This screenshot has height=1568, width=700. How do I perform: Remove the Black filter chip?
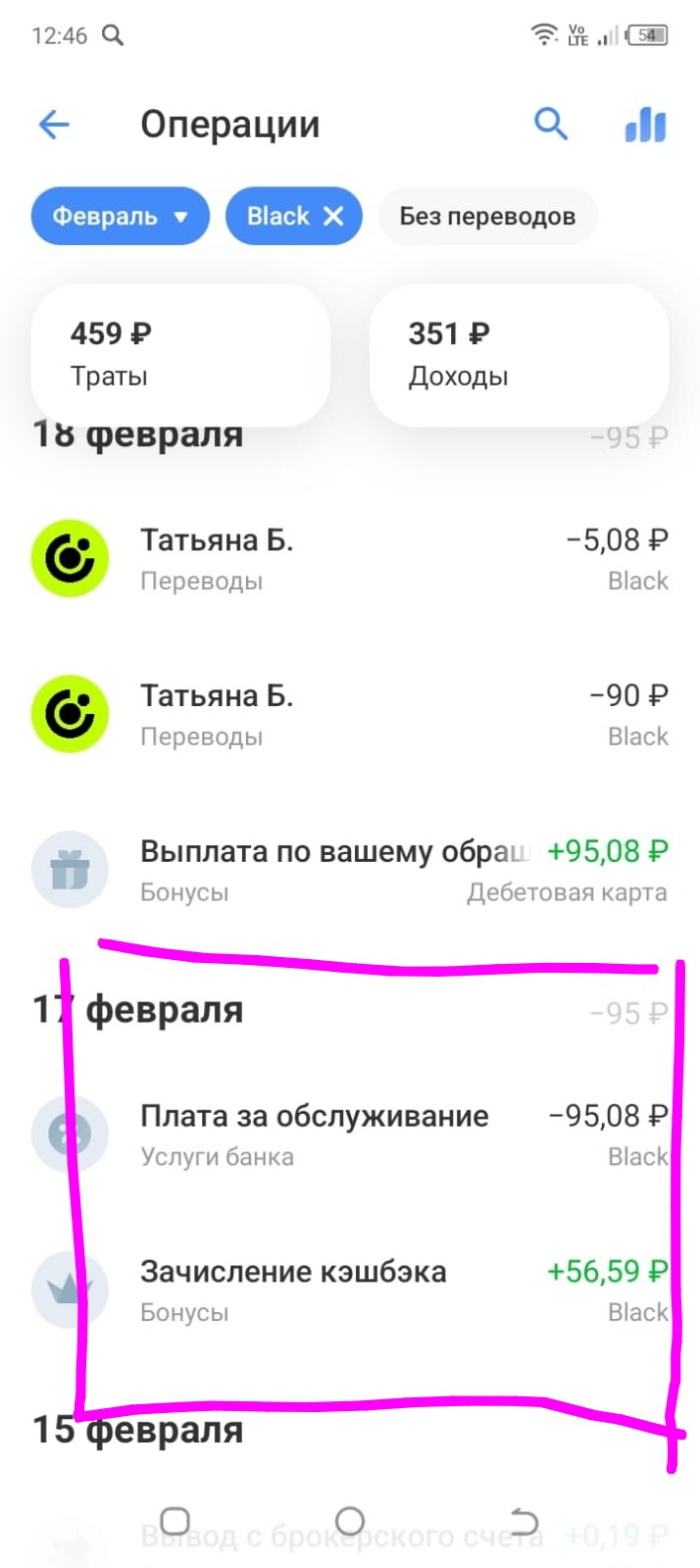tap(333, 216)
